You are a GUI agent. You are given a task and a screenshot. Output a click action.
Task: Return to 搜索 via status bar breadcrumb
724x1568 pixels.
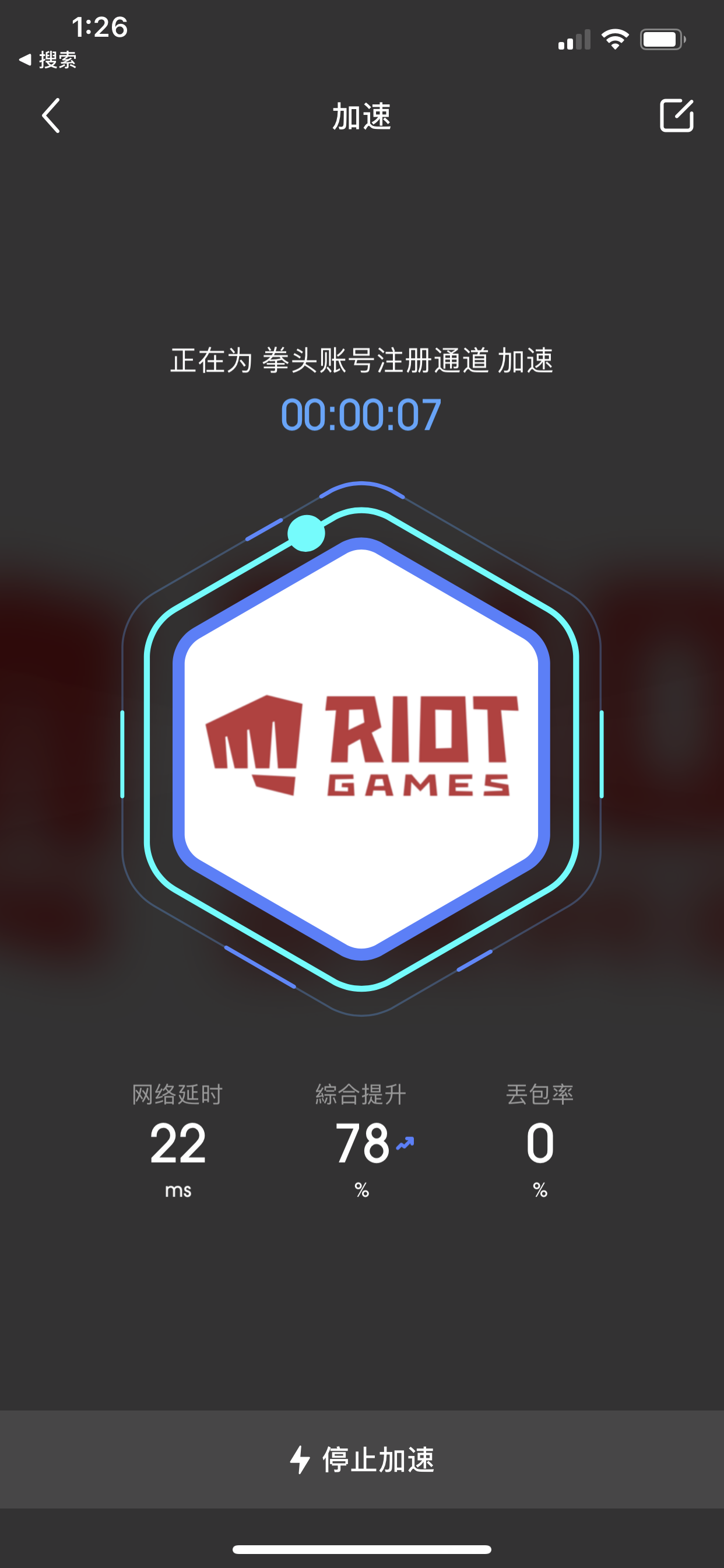click(x=47, y=60)
